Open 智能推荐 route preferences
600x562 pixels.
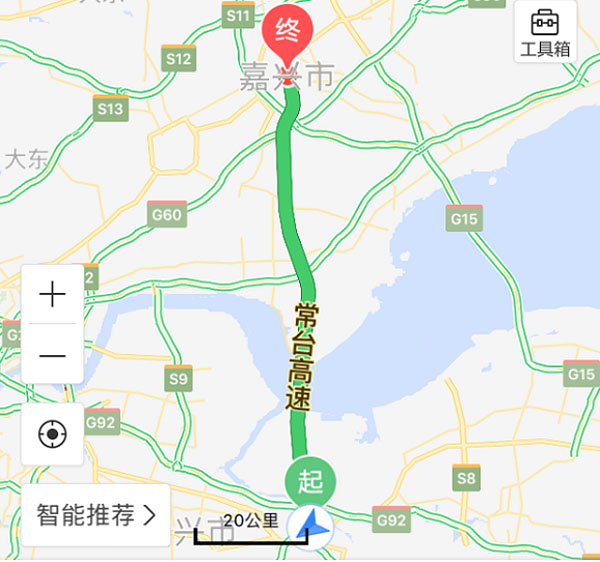pyautogui.click(x=96, y=515)
